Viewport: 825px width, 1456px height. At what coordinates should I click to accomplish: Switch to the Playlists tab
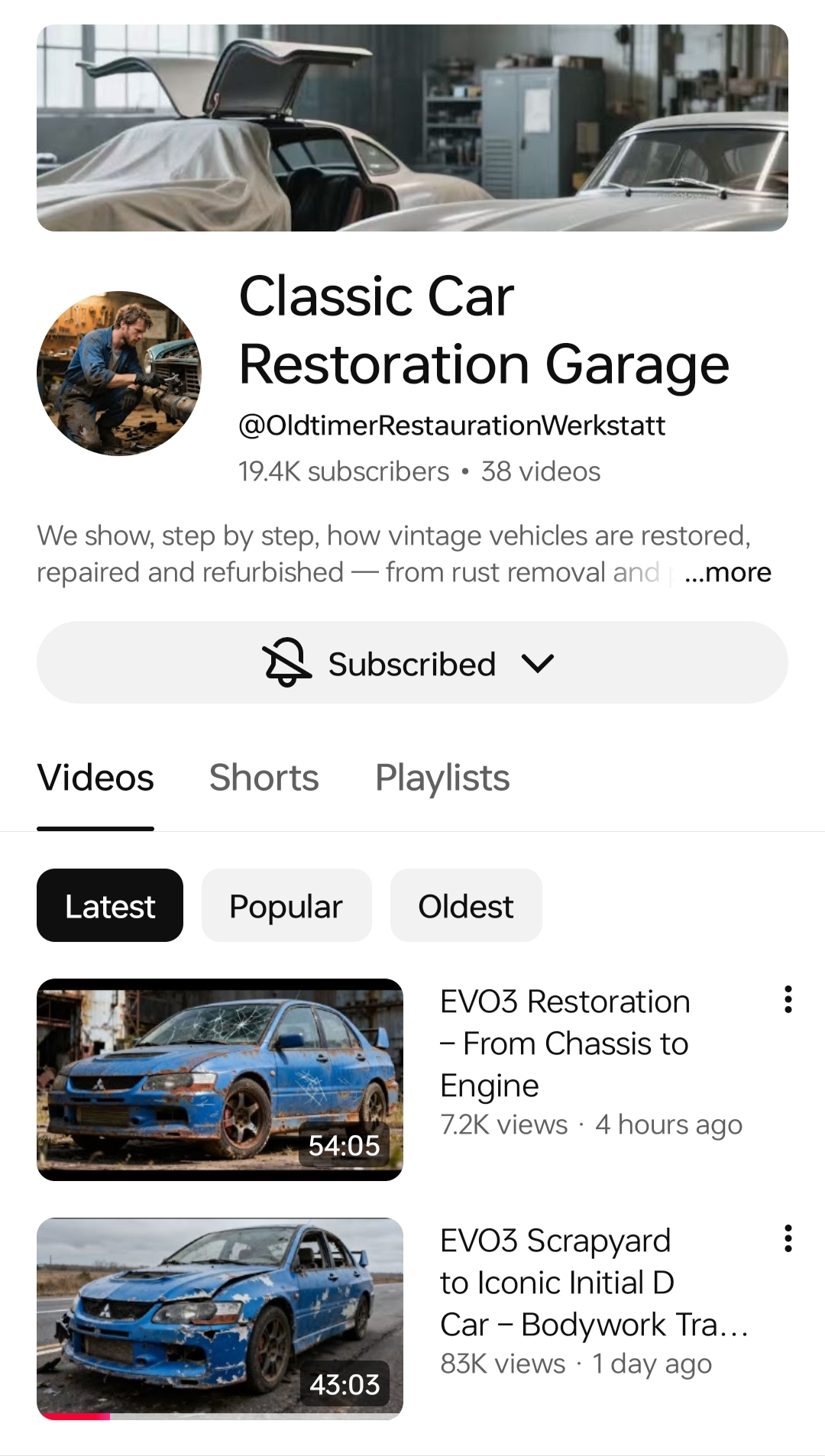pos(442,778)
